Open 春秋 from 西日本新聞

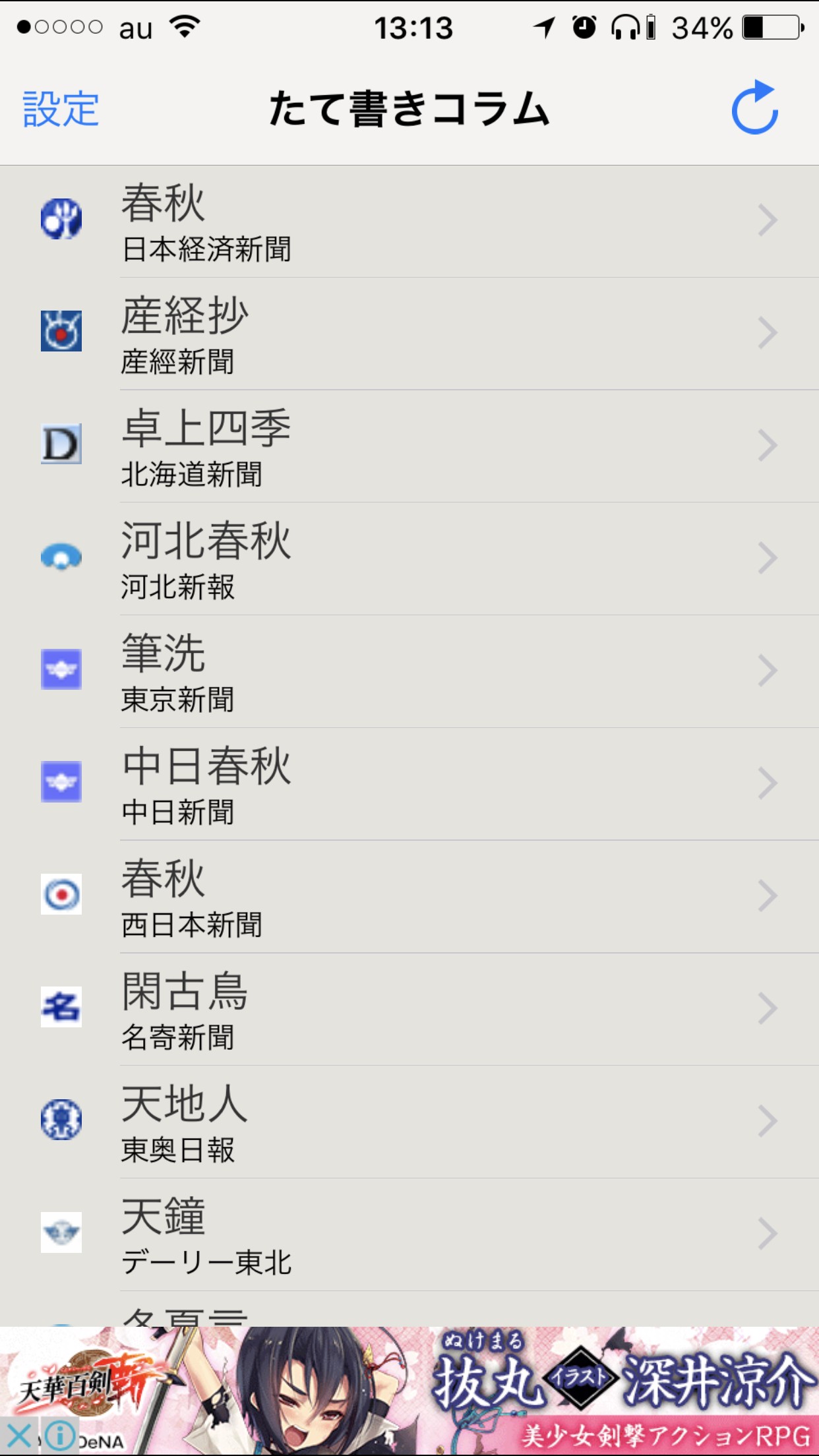tap(409, 897)
